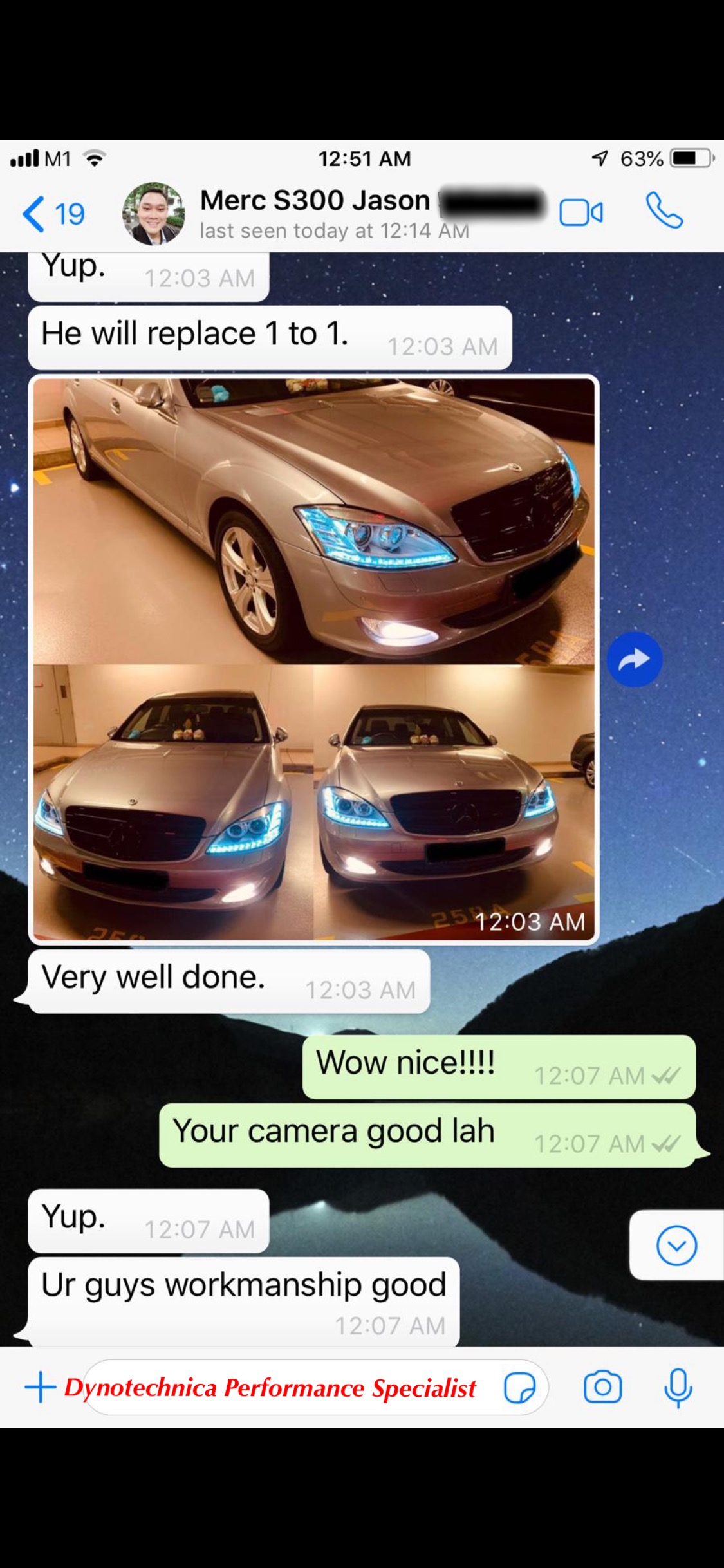Record a voice message with microphone
The height and width of the screenshot is (1568, 724).
click(x=678, y=1388)
